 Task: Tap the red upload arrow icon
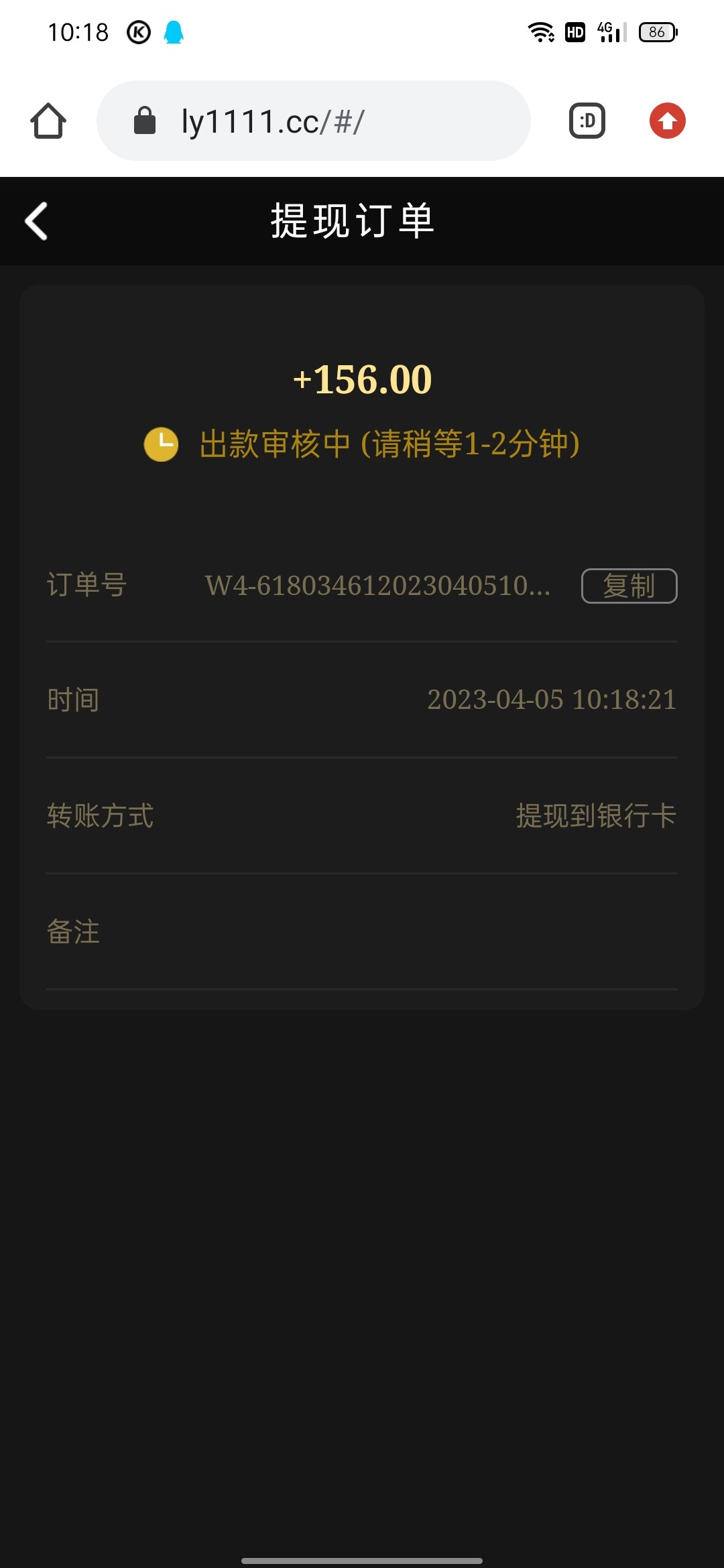click(667, 121)
